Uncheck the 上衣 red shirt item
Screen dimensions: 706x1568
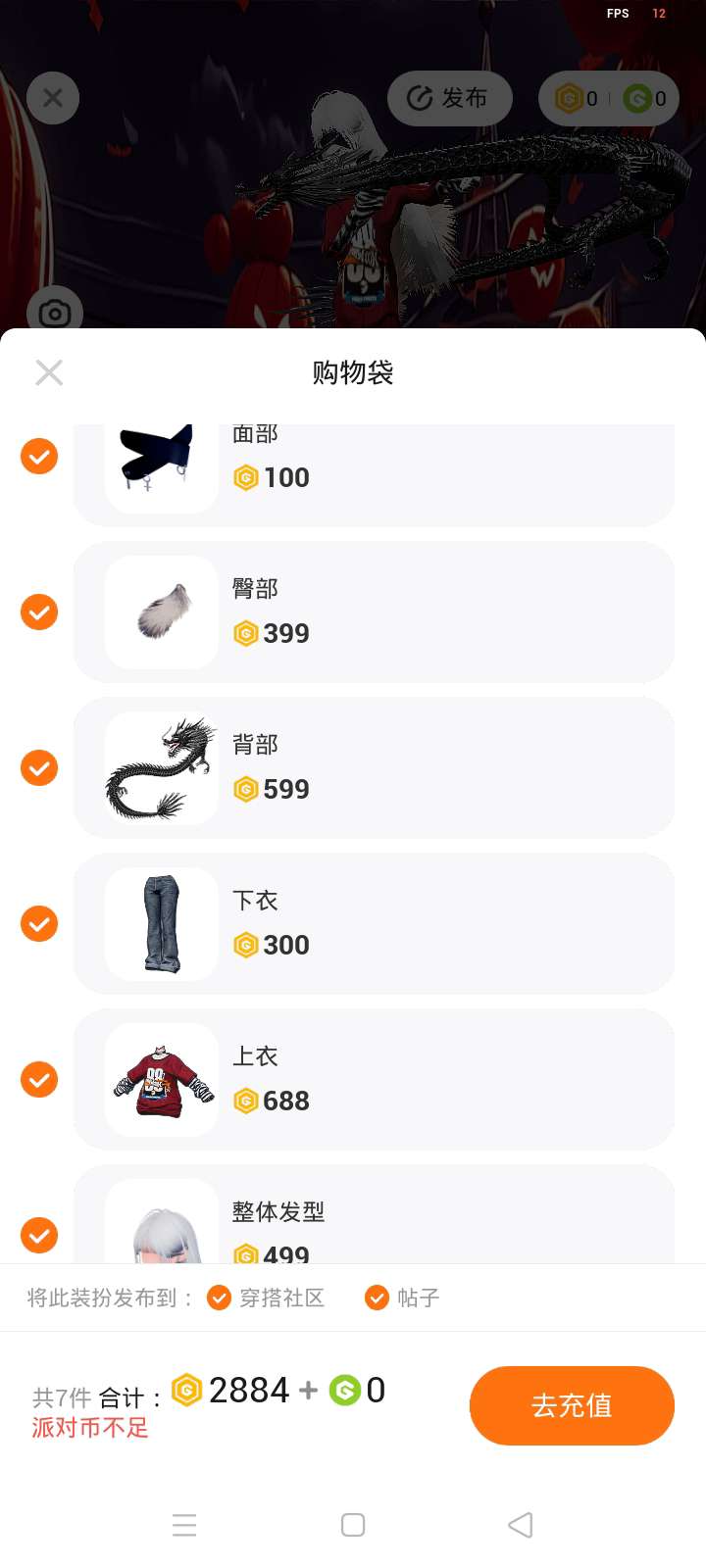pos(39,1080)
